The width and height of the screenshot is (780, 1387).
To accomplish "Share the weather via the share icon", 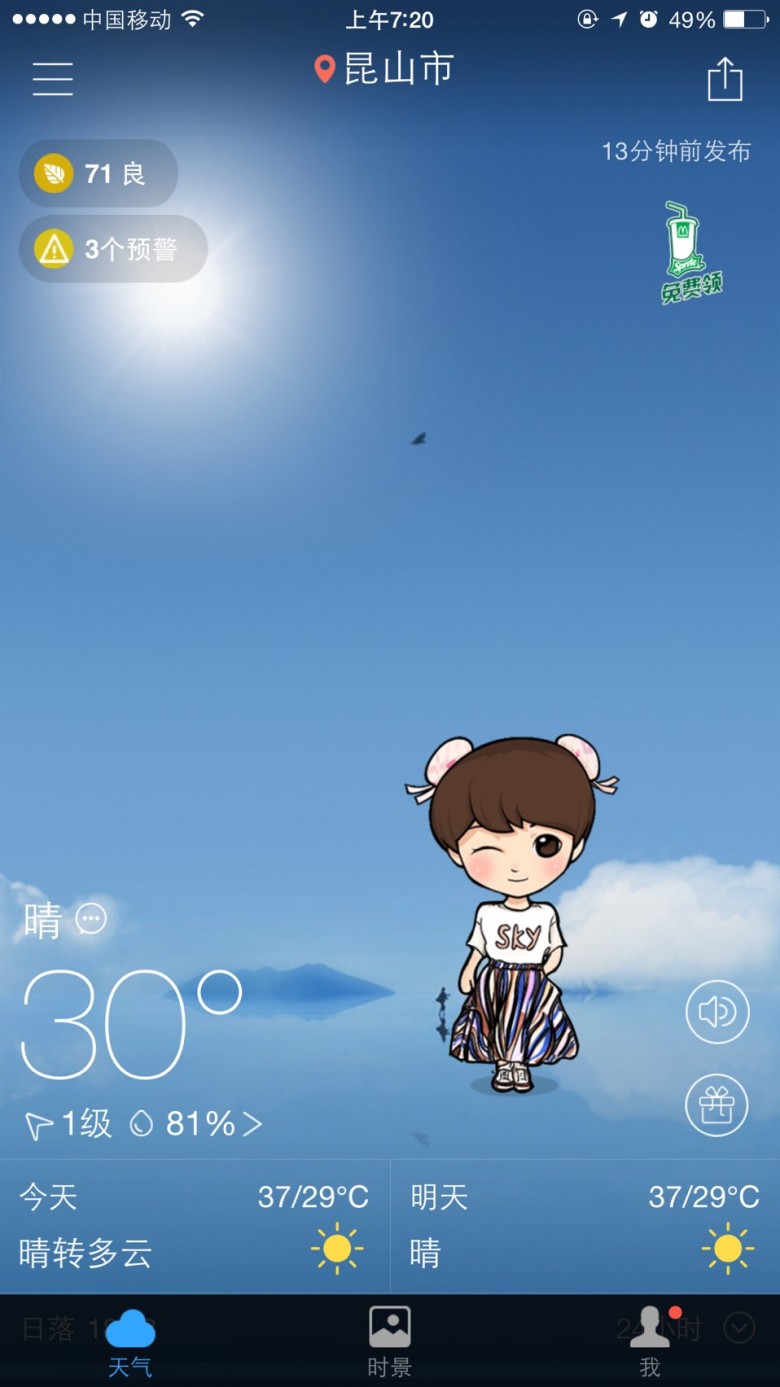I will 725,78.
